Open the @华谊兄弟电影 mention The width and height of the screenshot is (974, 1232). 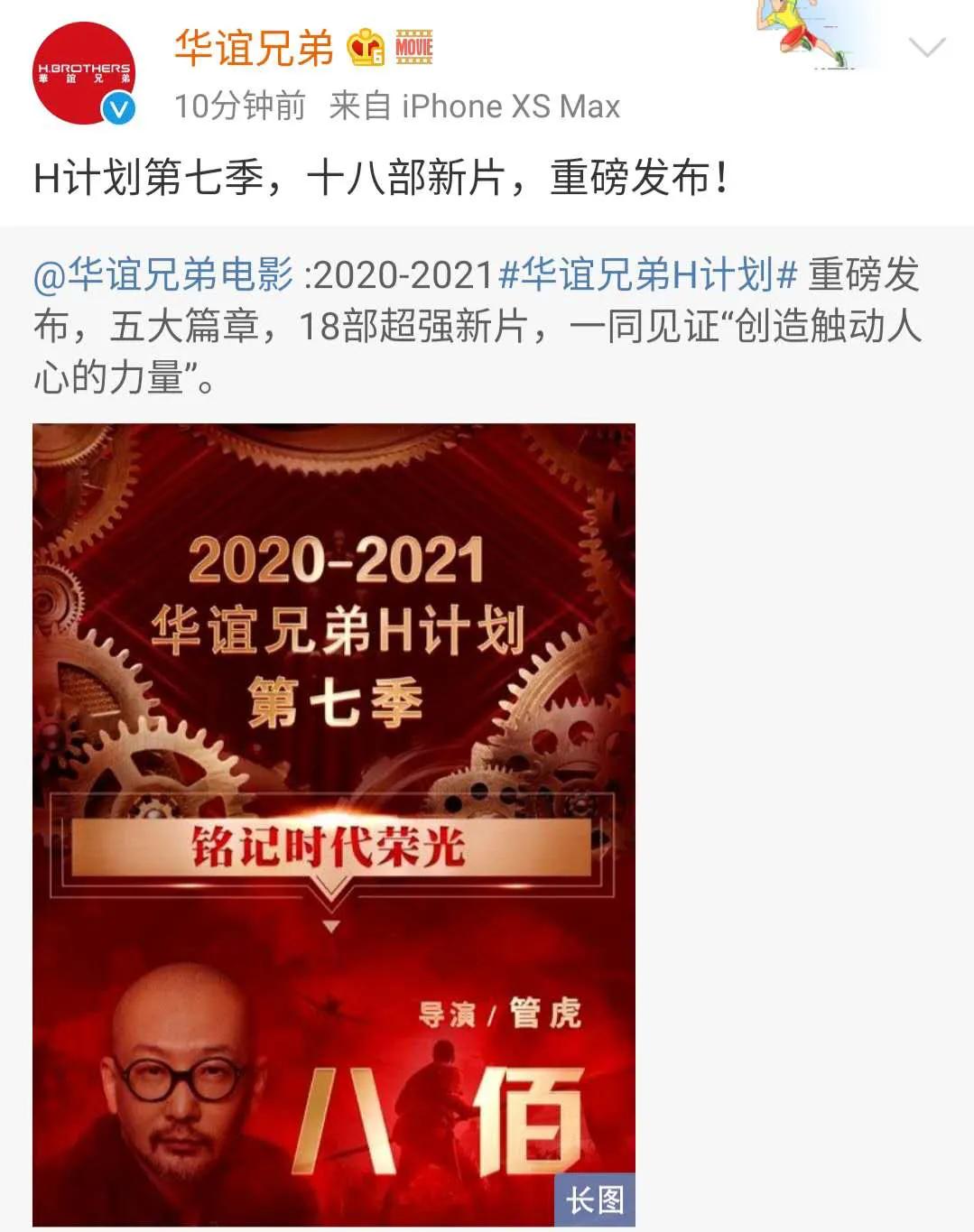[162, 275]
